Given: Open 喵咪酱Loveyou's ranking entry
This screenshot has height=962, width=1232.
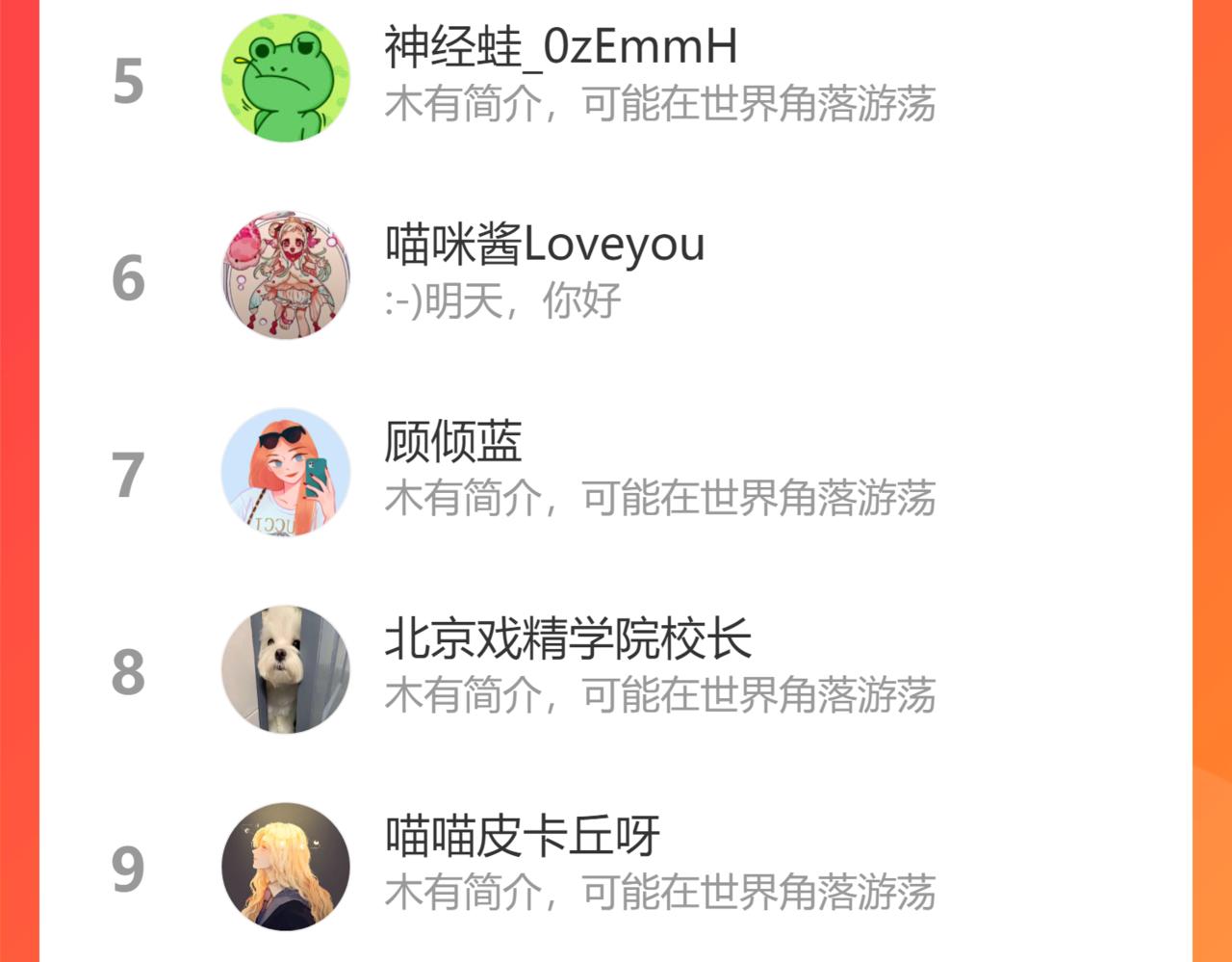Looking at the screenshot, I should point(616,276).
